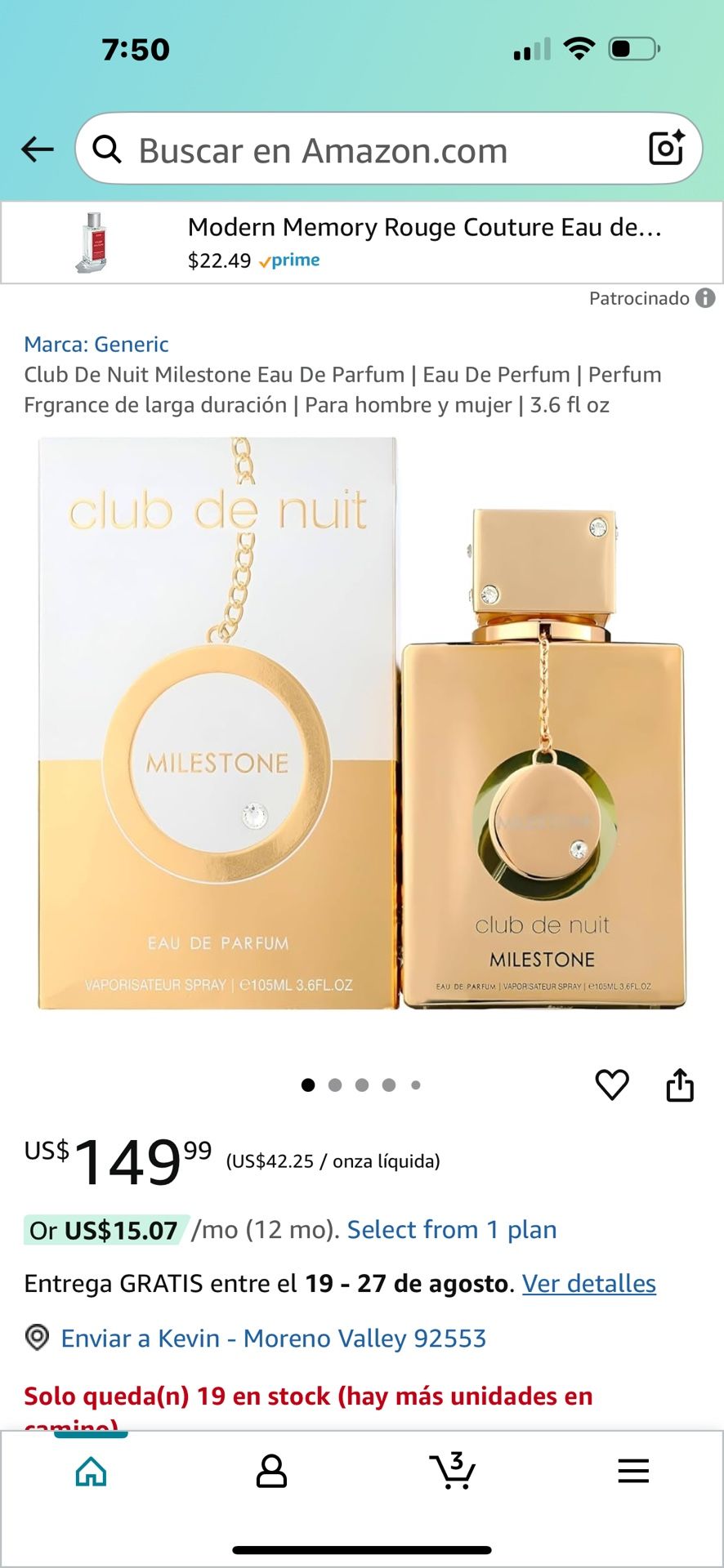Open the hamburger menu tab

click(633, 1472)
